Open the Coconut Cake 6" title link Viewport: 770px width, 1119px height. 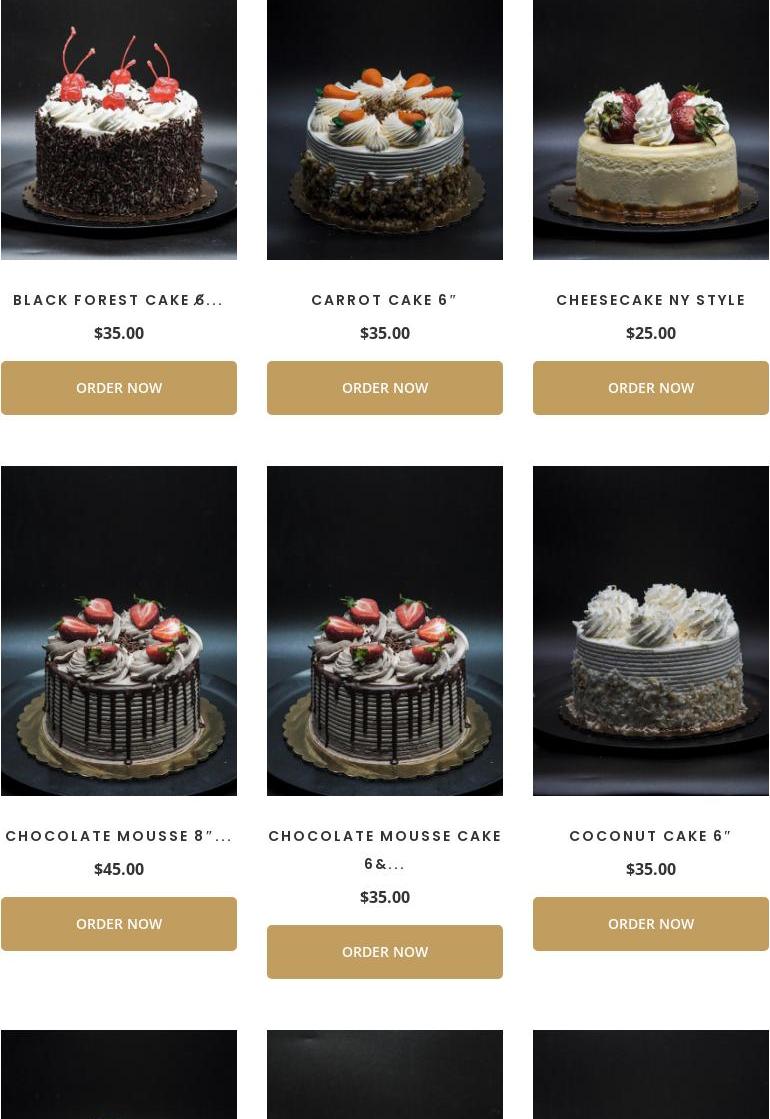tap(650, 836)
